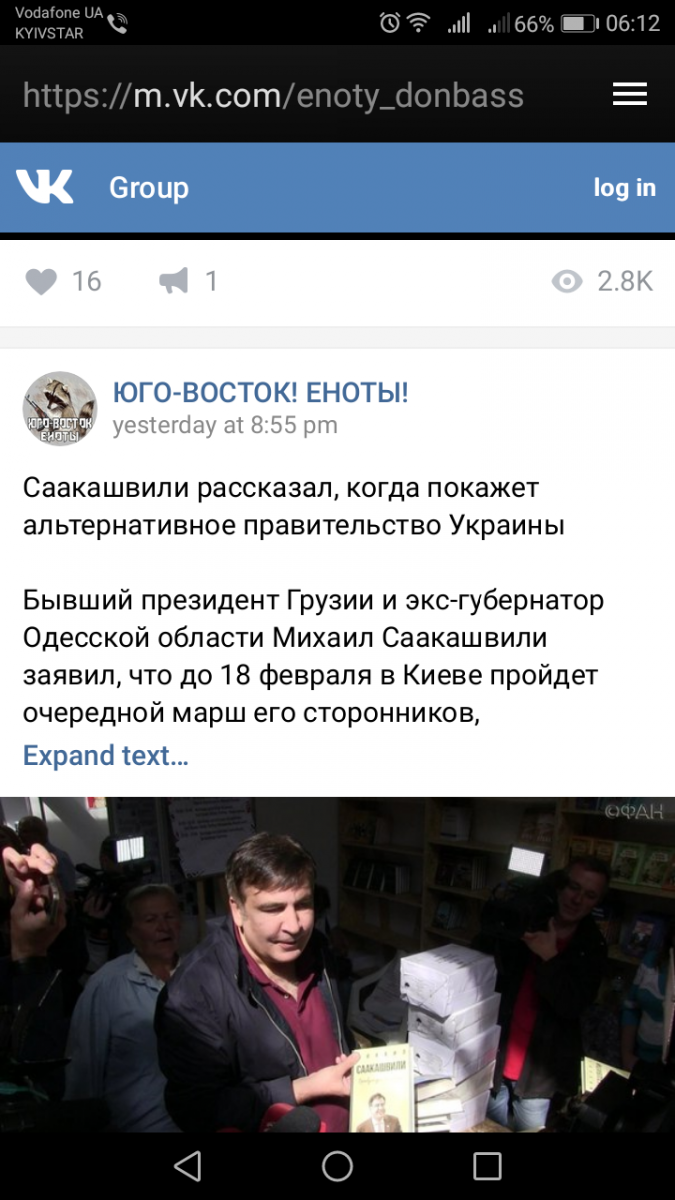Open the browser hamburger menu
Image resolution: width=675 pixels, height=1200 pixels.
630,95
